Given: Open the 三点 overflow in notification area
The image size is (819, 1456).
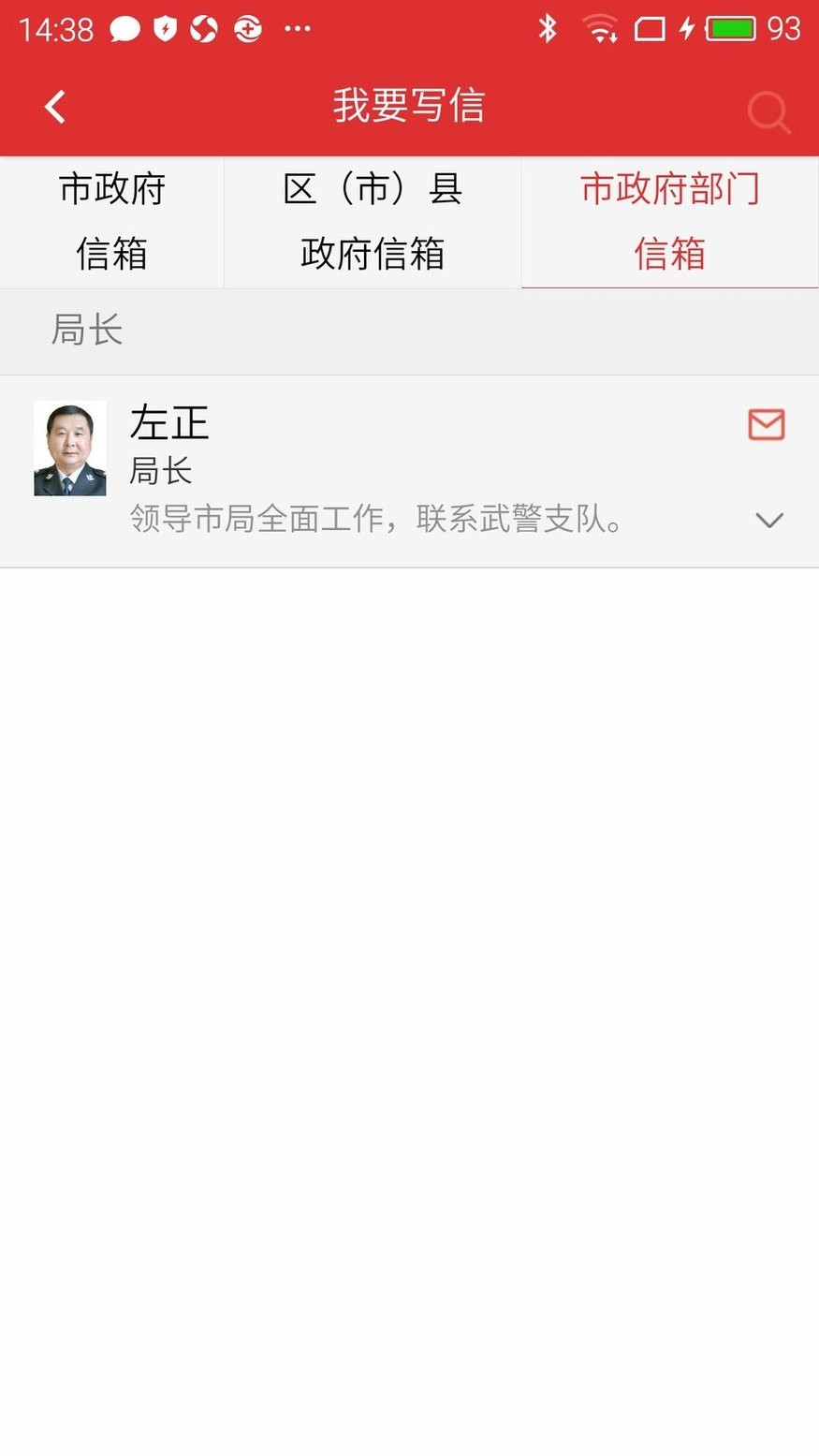Looking at the screenshot, I should 296,28.
